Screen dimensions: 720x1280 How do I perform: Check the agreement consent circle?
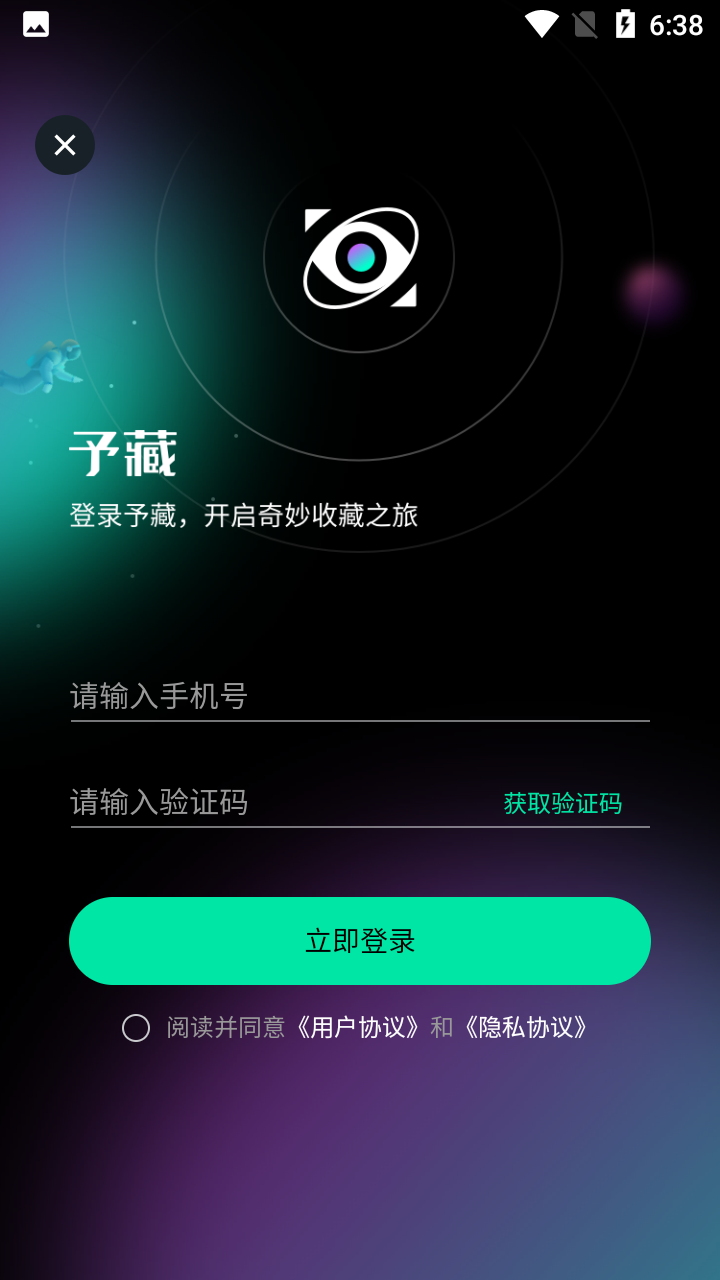point(136,1028)
